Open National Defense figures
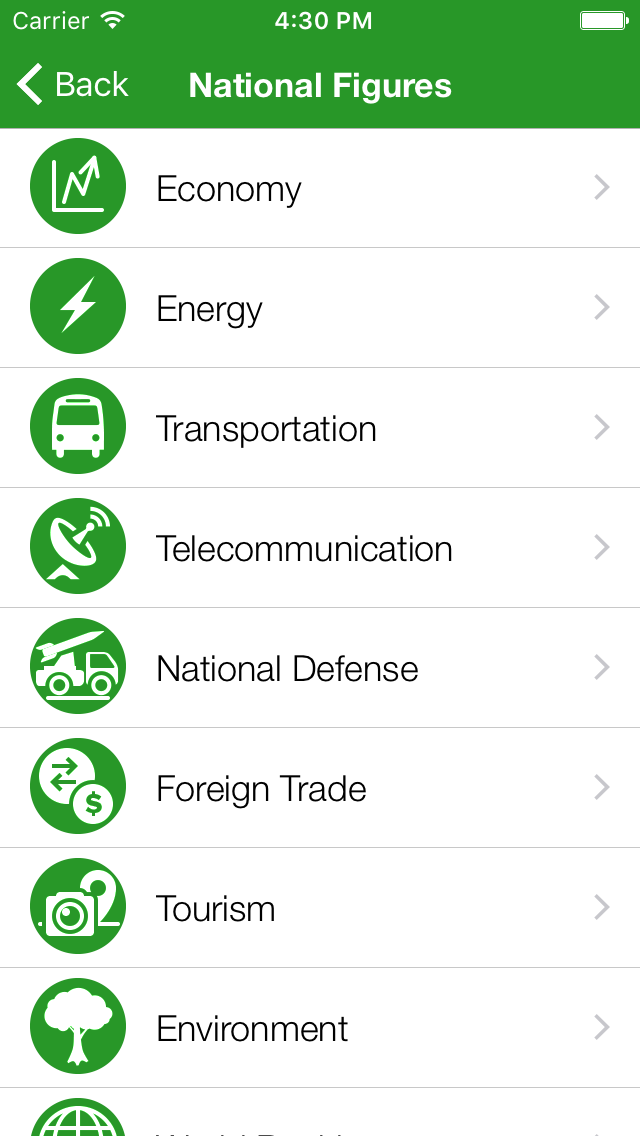The height and width of the screenshot is (1136, 640). [320, 668]
